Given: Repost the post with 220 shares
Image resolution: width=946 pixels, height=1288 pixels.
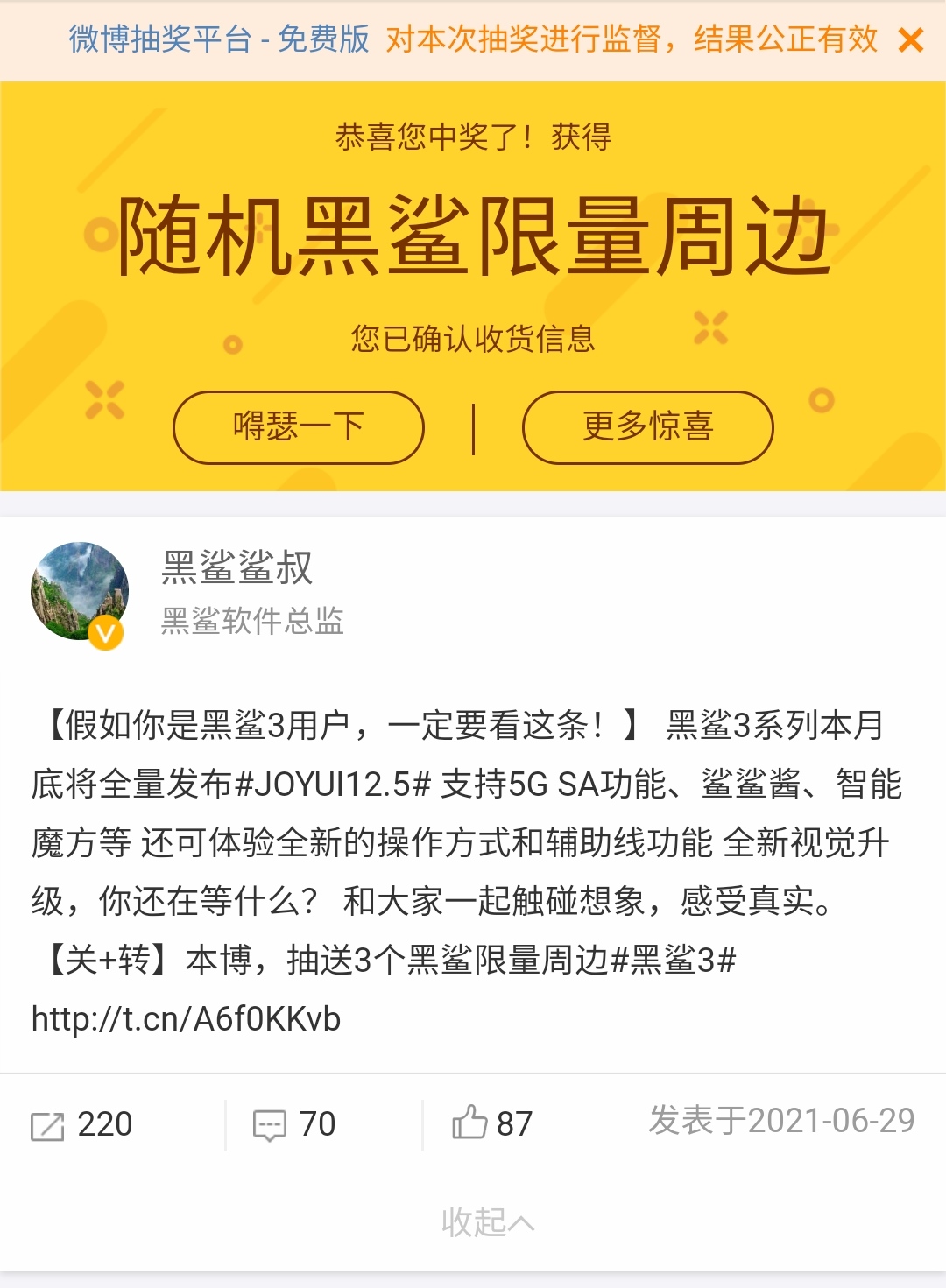Looking at the screenshot, I should 82,1124.
